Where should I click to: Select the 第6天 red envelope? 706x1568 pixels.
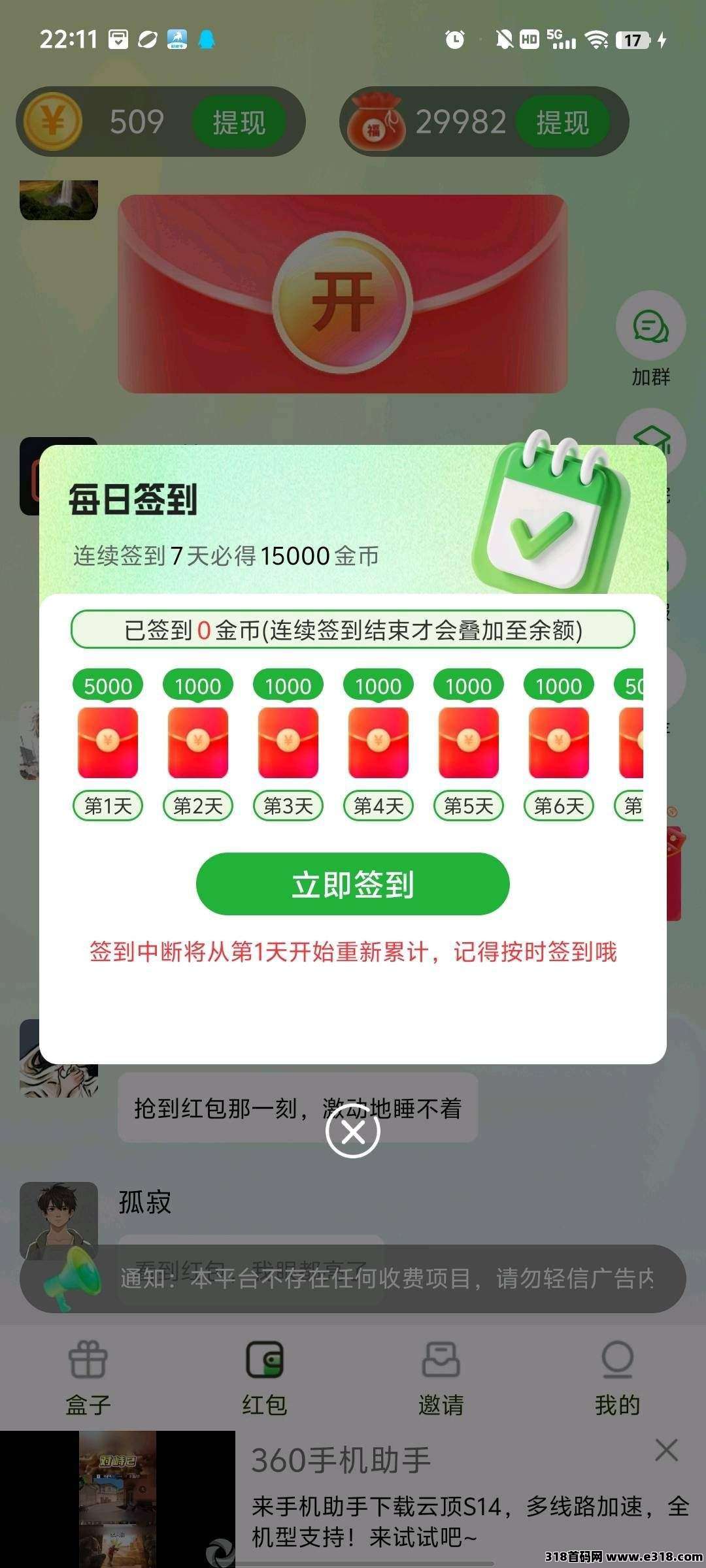[559, 745]
